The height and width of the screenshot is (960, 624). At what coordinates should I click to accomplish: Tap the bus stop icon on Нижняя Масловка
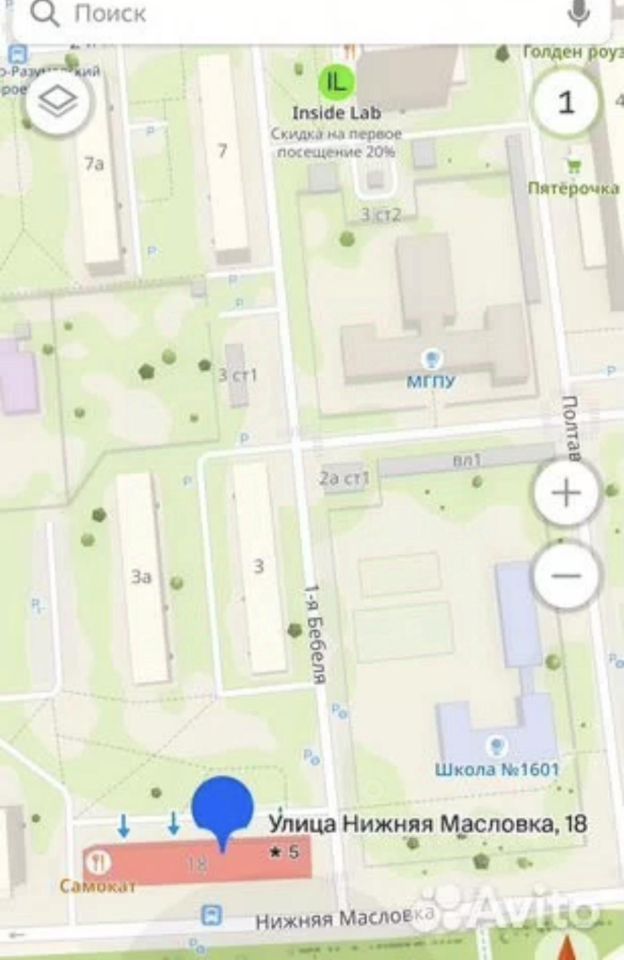(211, 915)
